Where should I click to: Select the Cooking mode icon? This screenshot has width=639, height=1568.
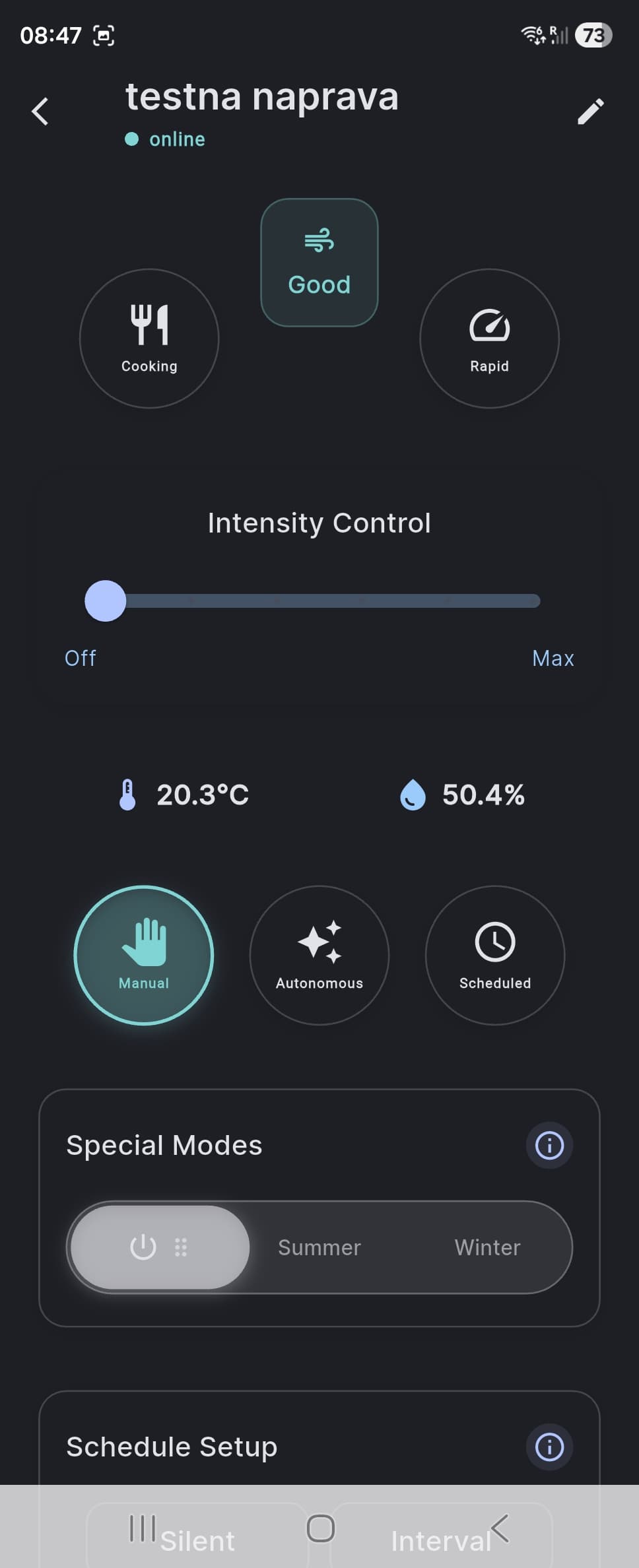149,338
